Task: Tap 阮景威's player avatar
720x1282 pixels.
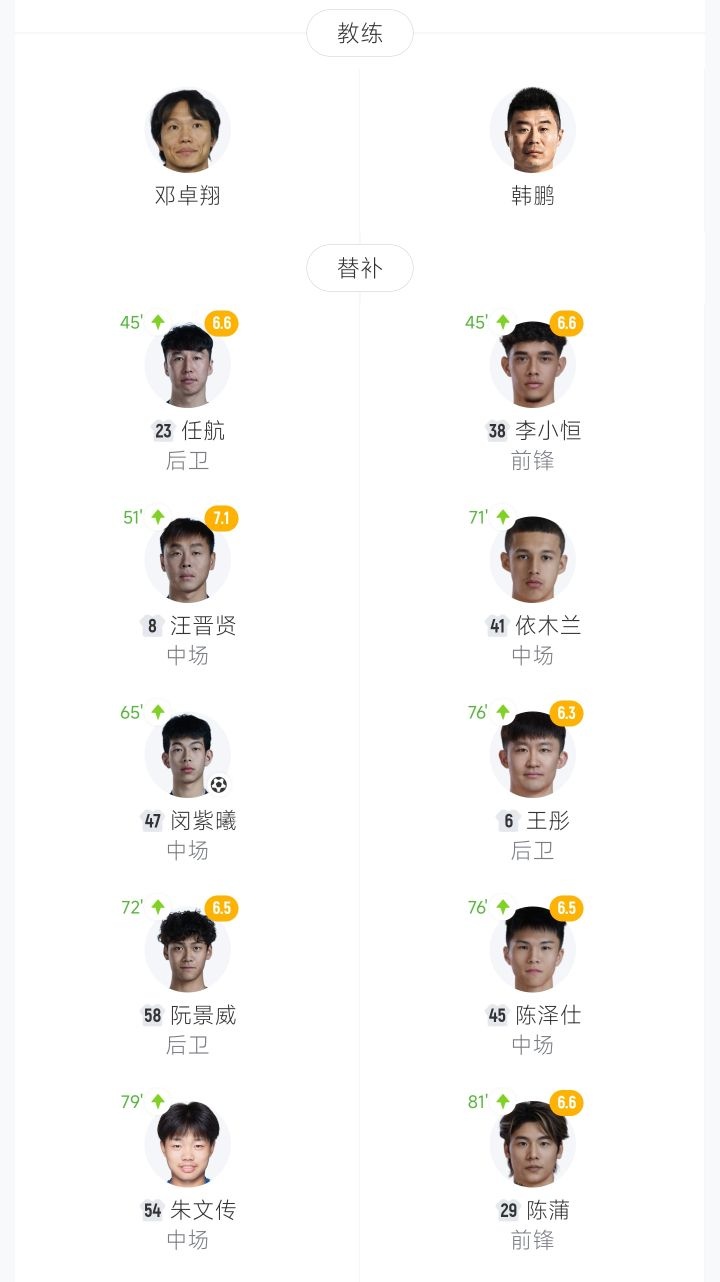Action: tap(187, 950)
